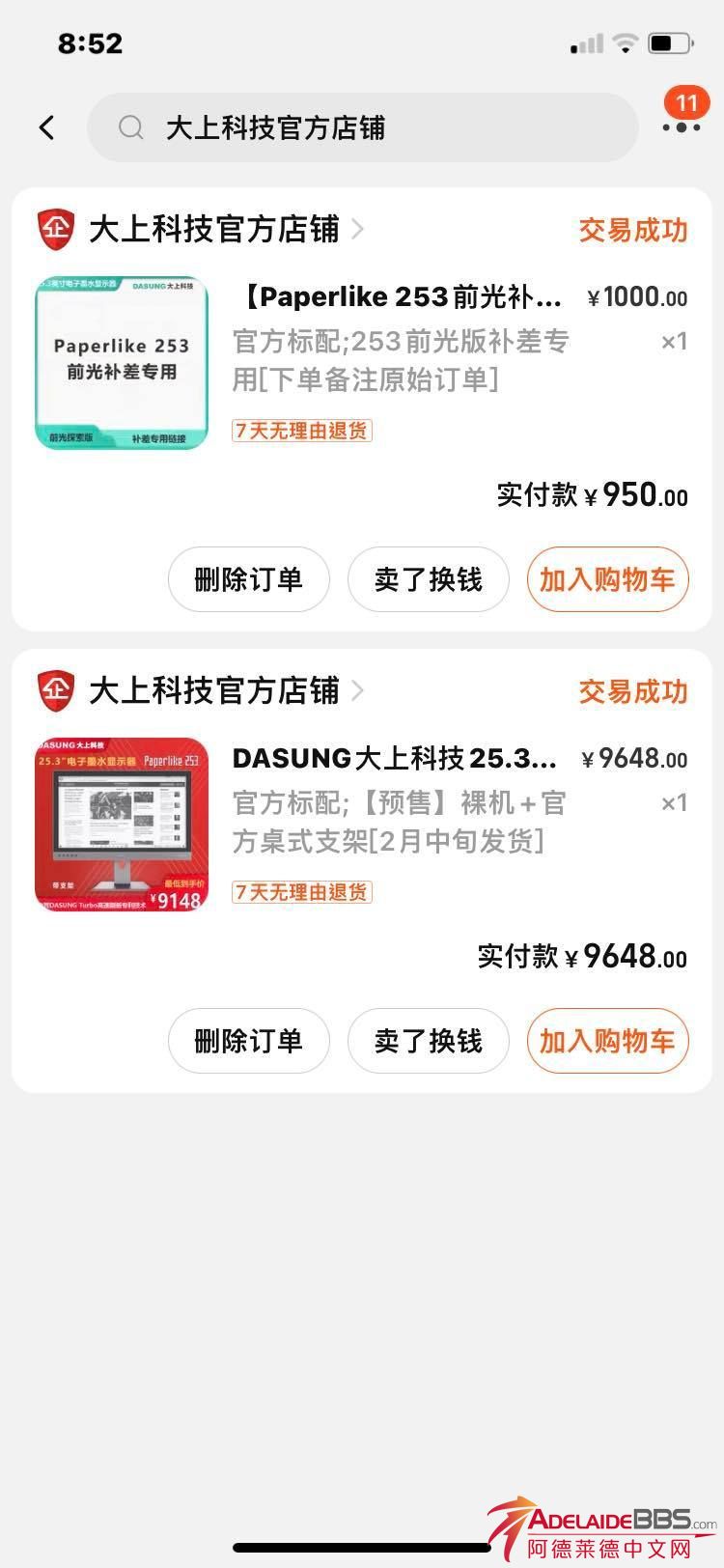Open 大上科技官方店铺 shop from the 9648.00 order
The width and height of the screenshot is (724, 1568).
tap(214, 691)
